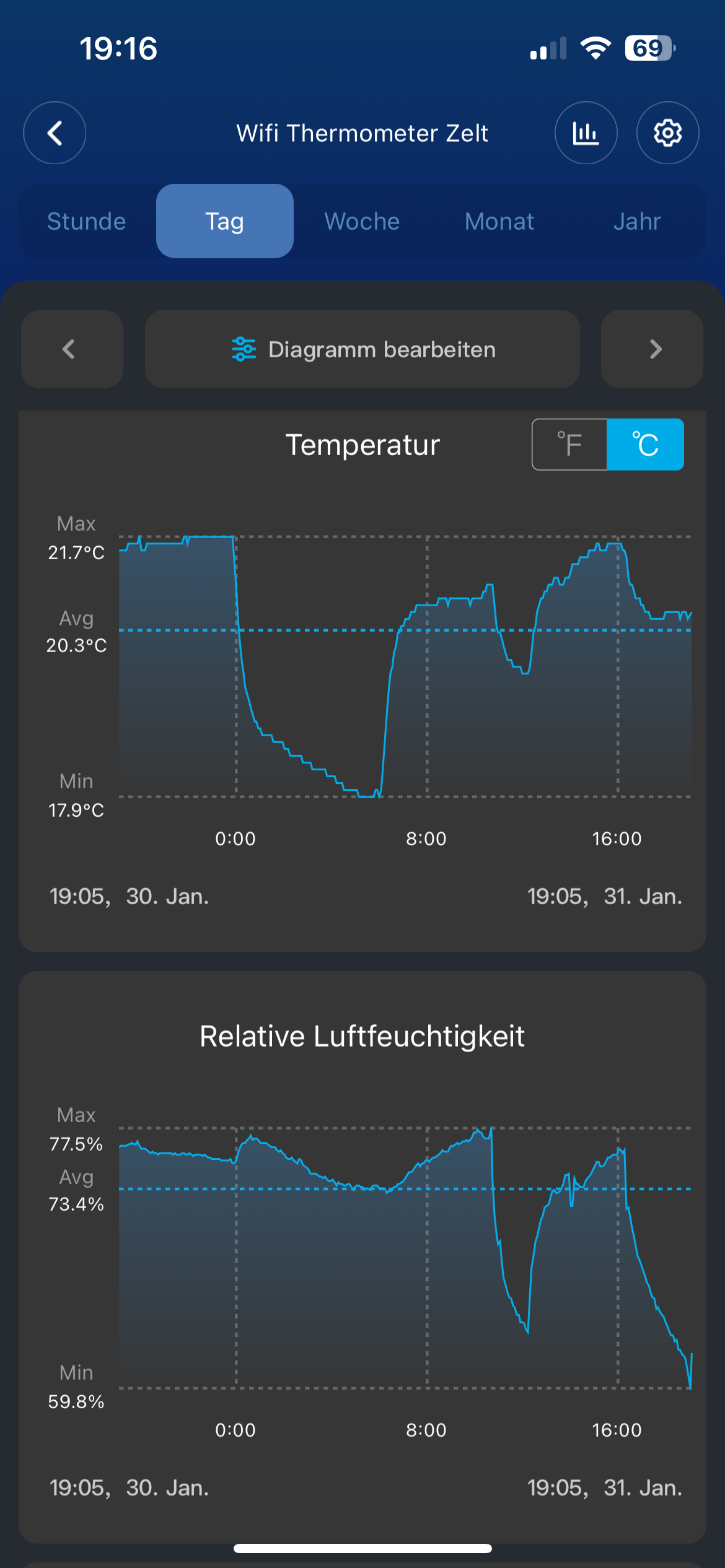Open the settings gear
This screenshot has width=725, height=1568.
point(667,133)
